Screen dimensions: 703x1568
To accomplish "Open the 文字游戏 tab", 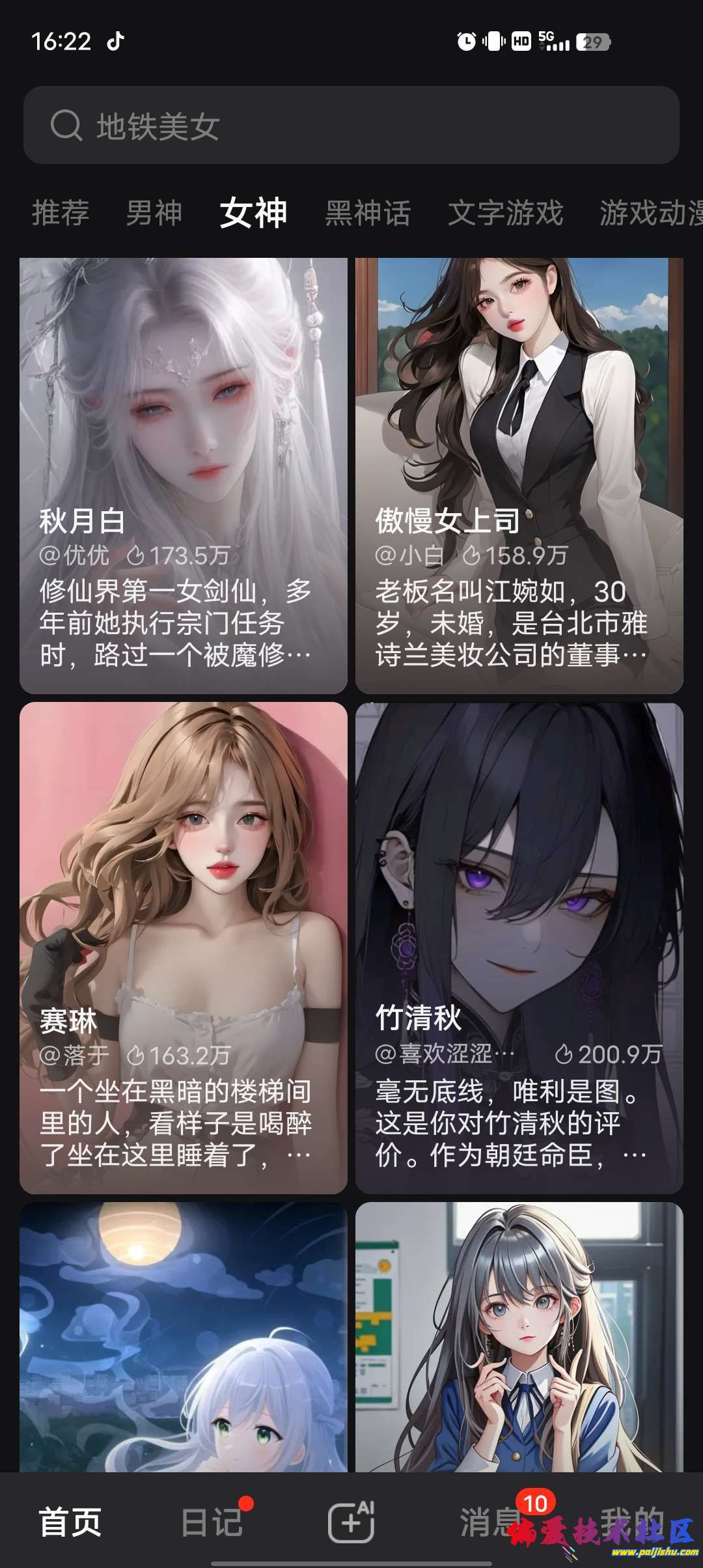I will (505, 213).
